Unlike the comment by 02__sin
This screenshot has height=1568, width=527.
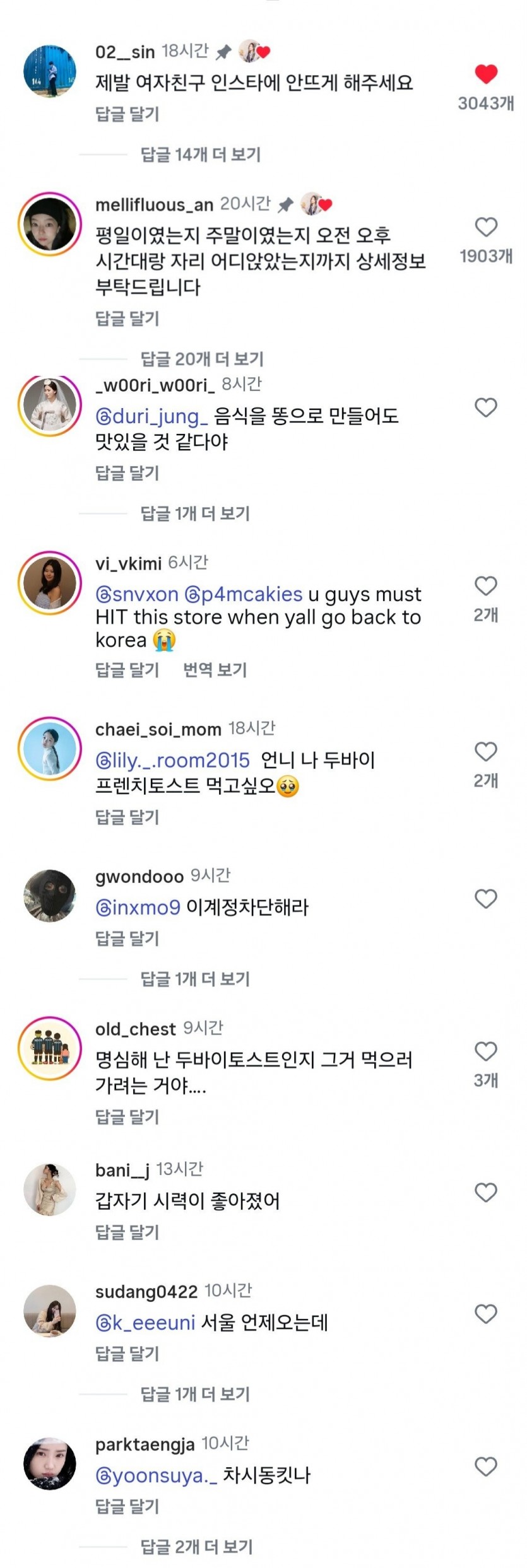[485, 74]
